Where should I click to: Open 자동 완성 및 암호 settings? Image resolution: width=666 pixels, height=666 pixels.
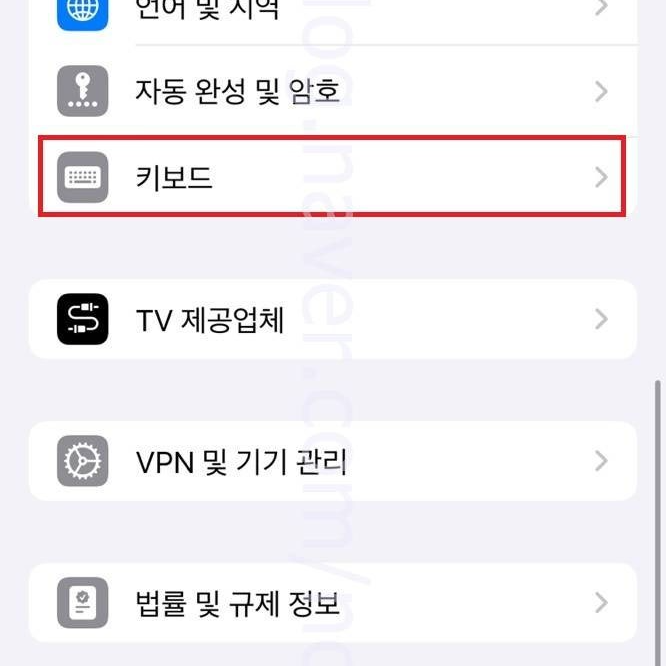point(332,92)
